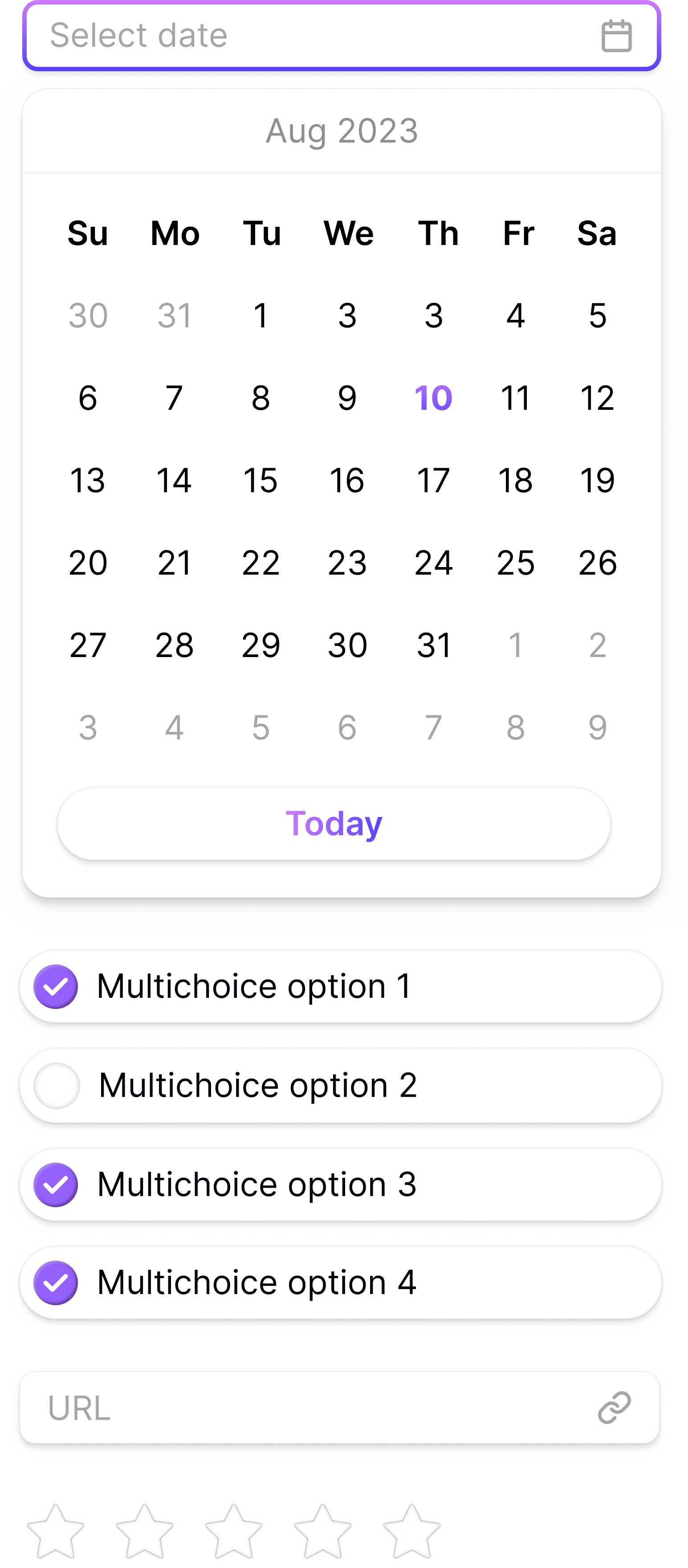Pick August 15 in the calendar
Viewport: 688px width, 1568px height.
pyautogui.click(x=261, y=480)
